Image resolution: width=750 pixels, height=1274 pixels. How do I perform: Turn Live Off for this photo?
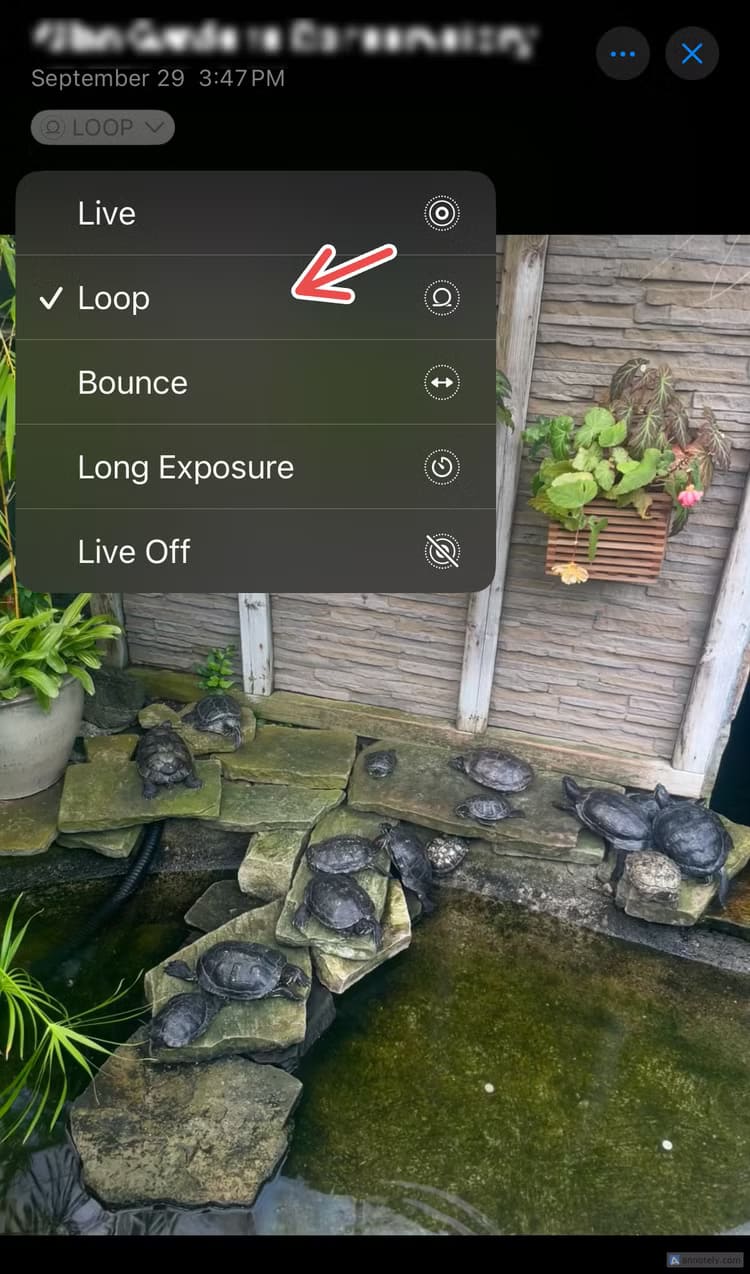(255, 552)
